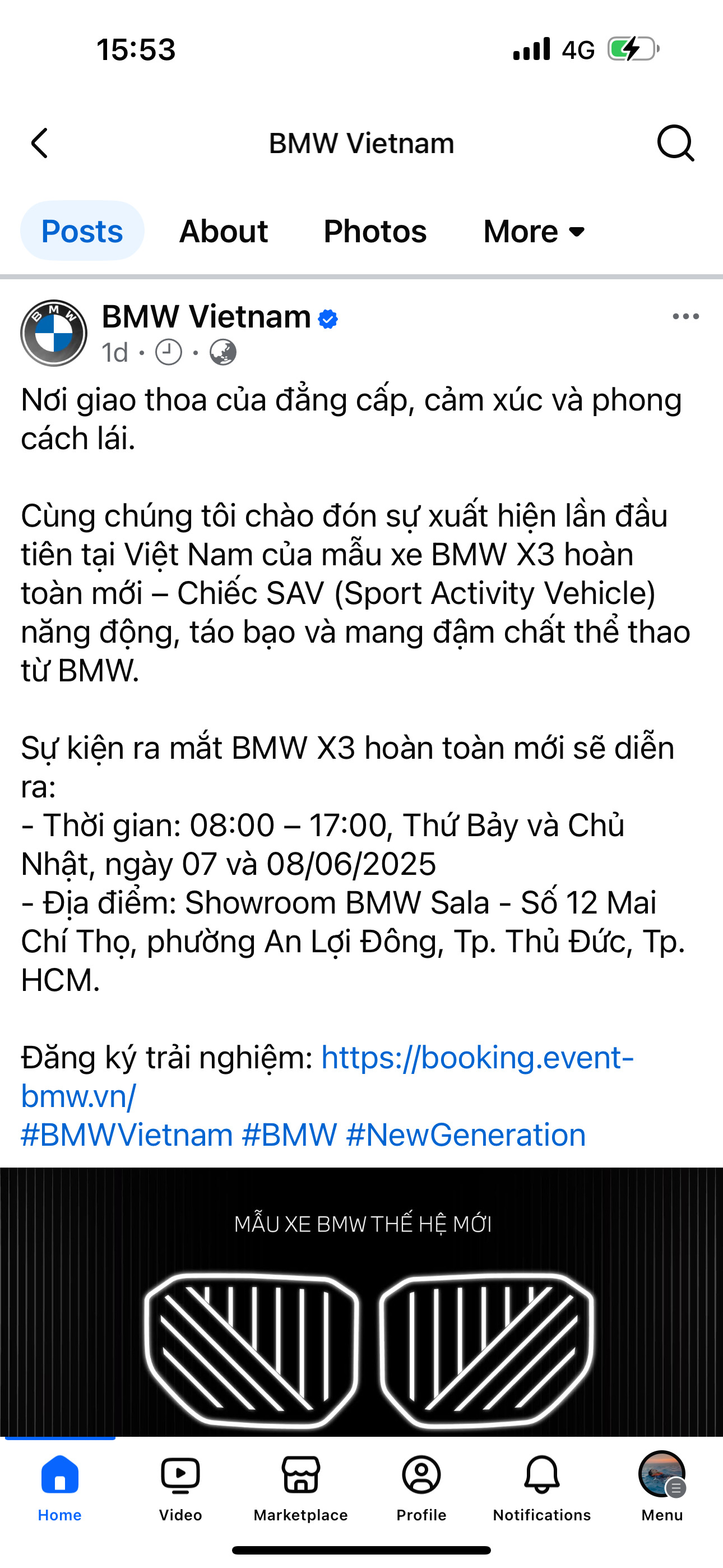Expand the More dropdown
The width and height of the screenshot is (723, 1568).
pyautogui.click(x=534, y=231)
